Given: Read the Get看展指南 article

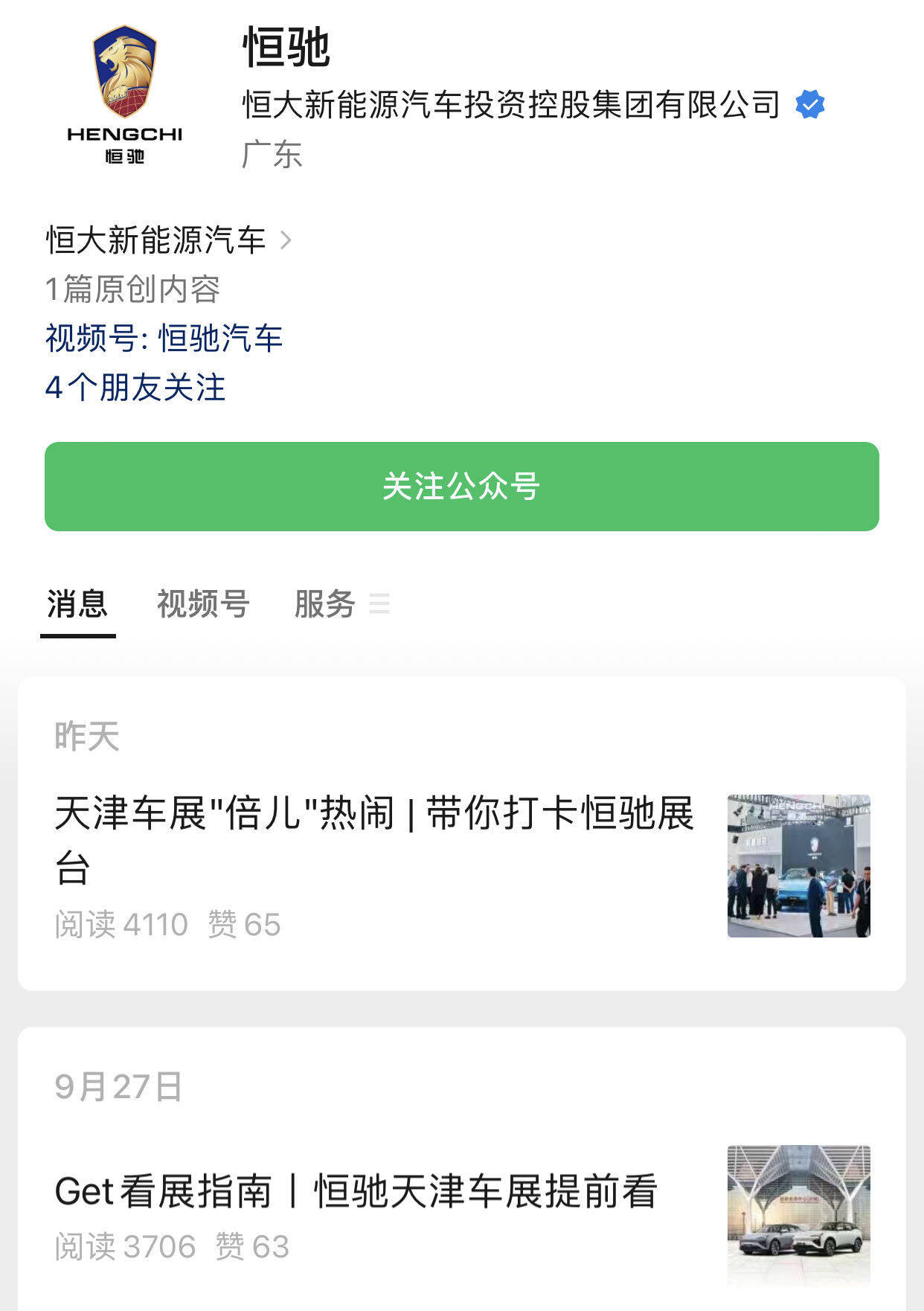Looking at the screenshot, I should point(356,1191).
